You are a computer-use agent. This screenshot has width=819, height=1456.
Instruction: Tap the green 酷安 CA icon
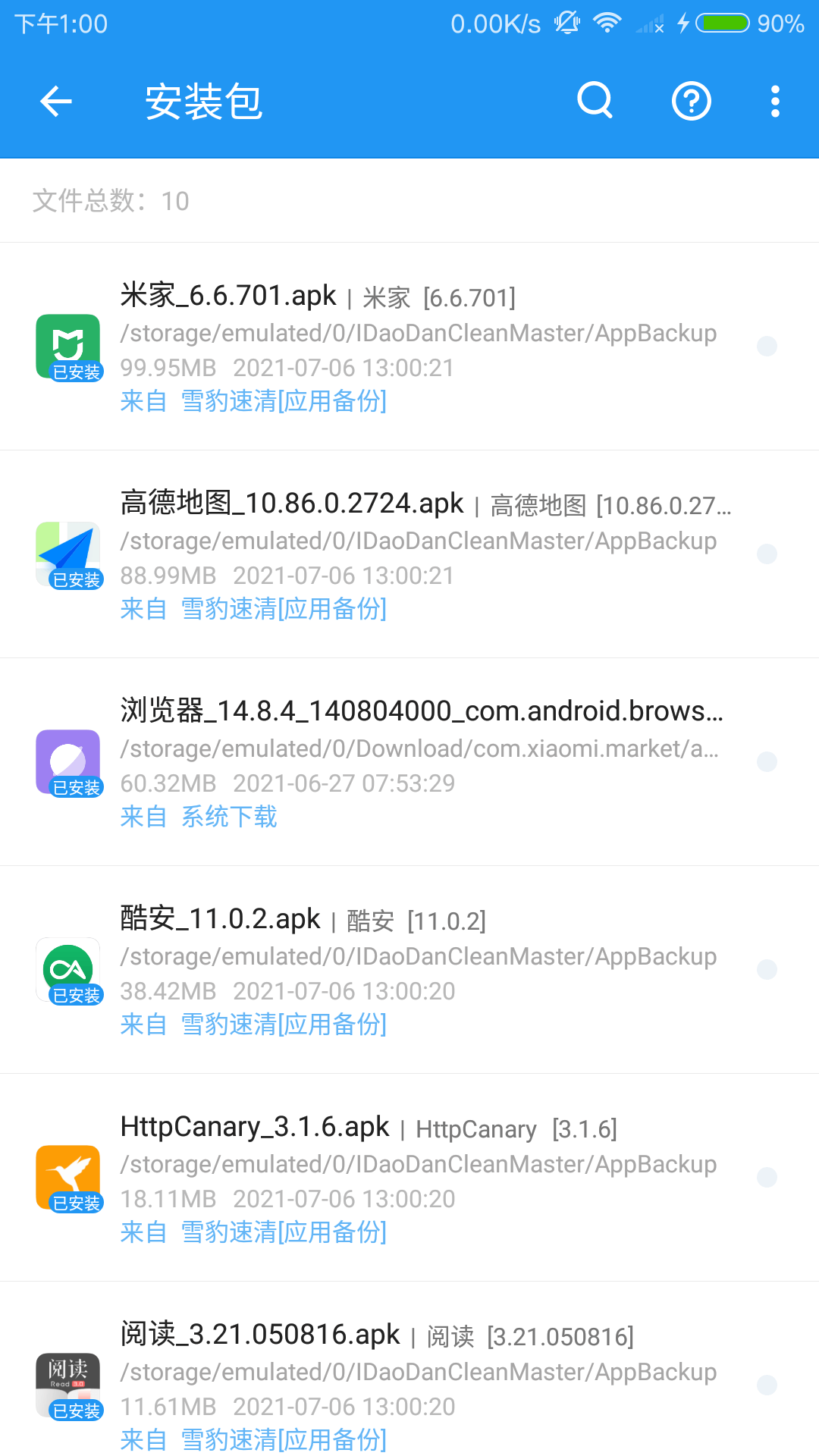(67, 971)
